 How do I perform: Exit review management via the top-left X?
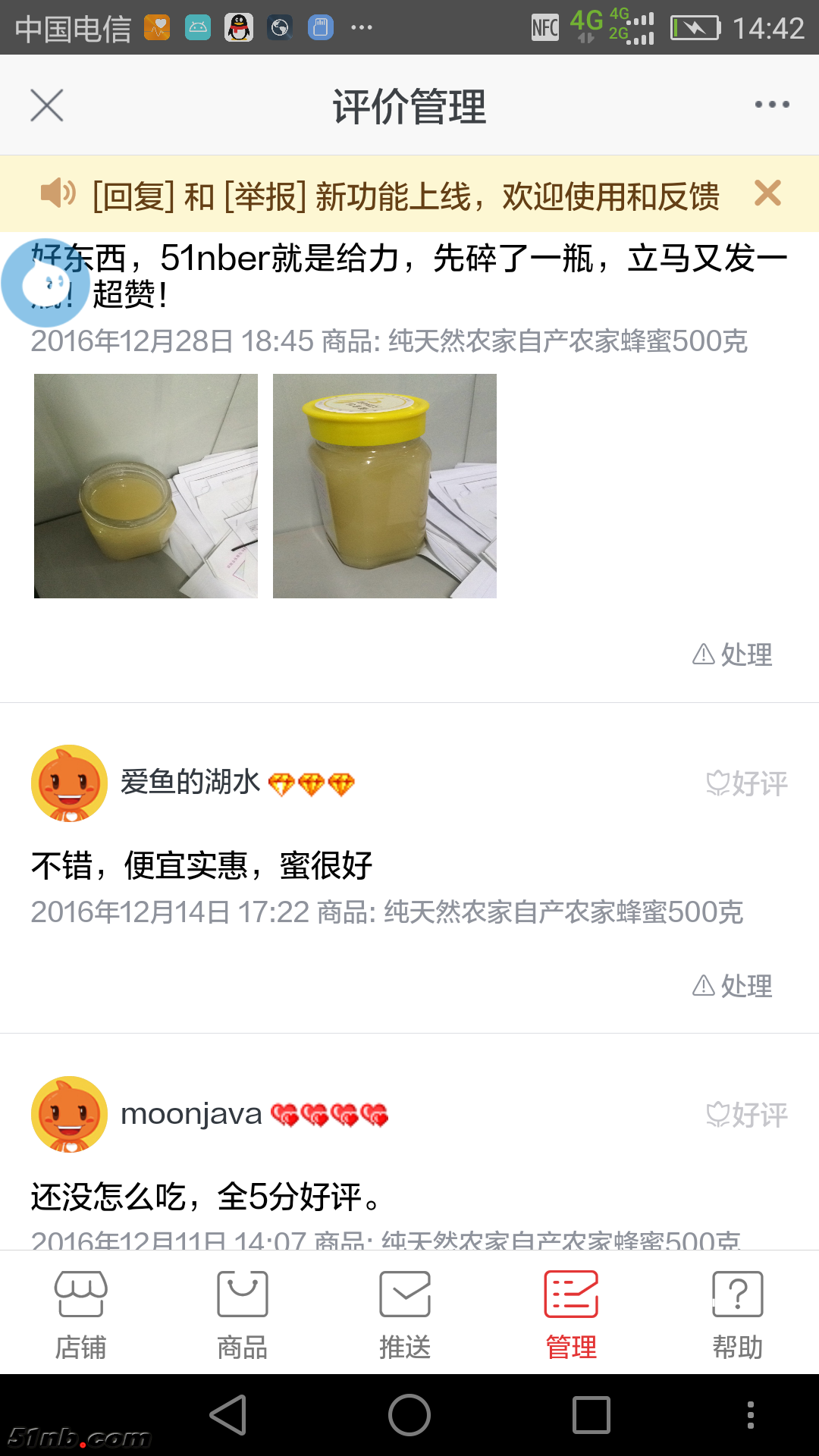coord(45,105)
